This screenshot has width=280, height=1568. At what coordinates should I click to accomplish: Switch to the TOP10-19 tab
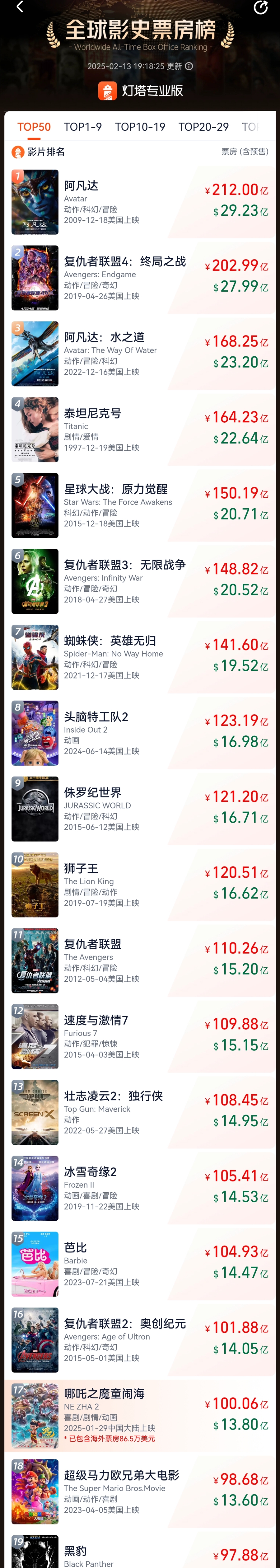point(140,127)
